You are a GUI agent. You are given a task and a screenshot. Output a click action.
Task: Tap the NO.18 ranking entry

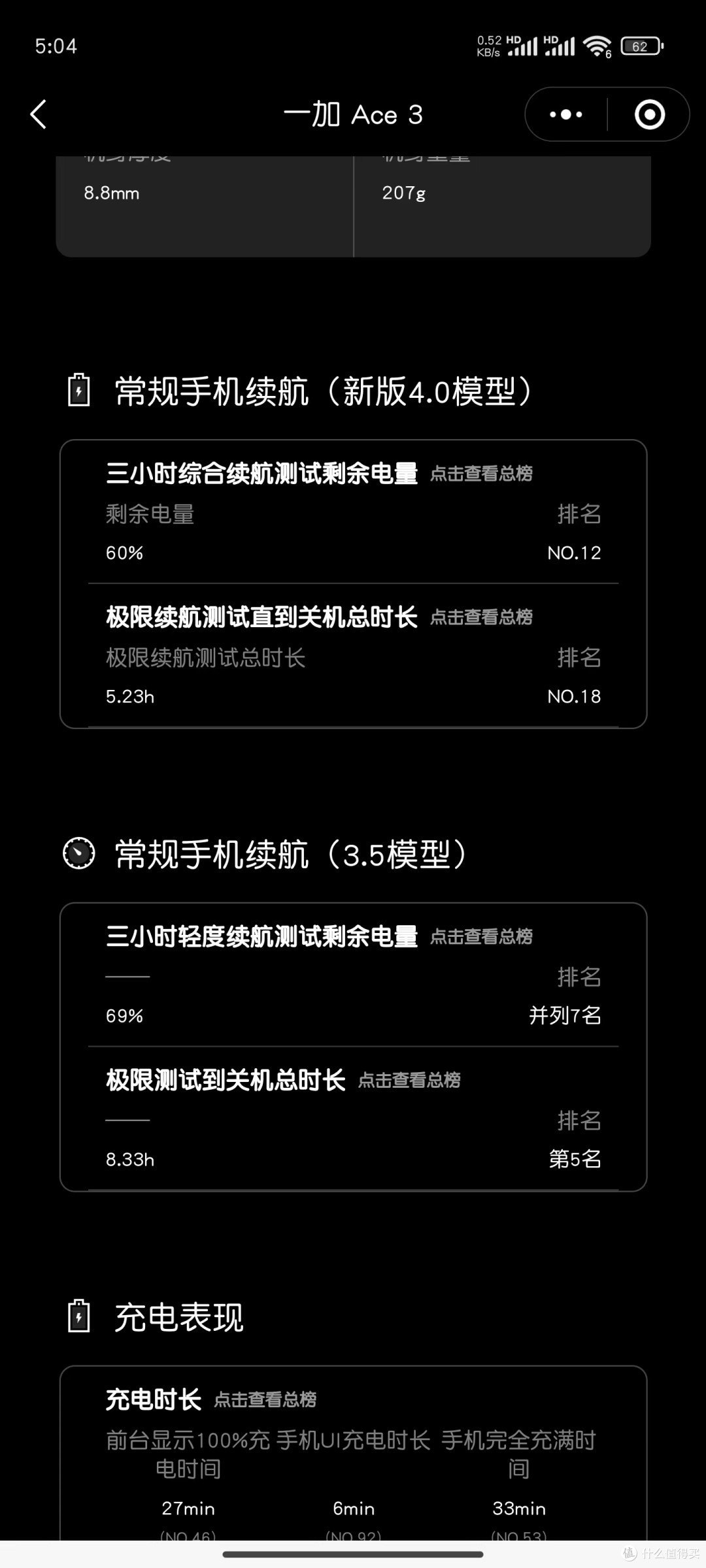[575, 696]
